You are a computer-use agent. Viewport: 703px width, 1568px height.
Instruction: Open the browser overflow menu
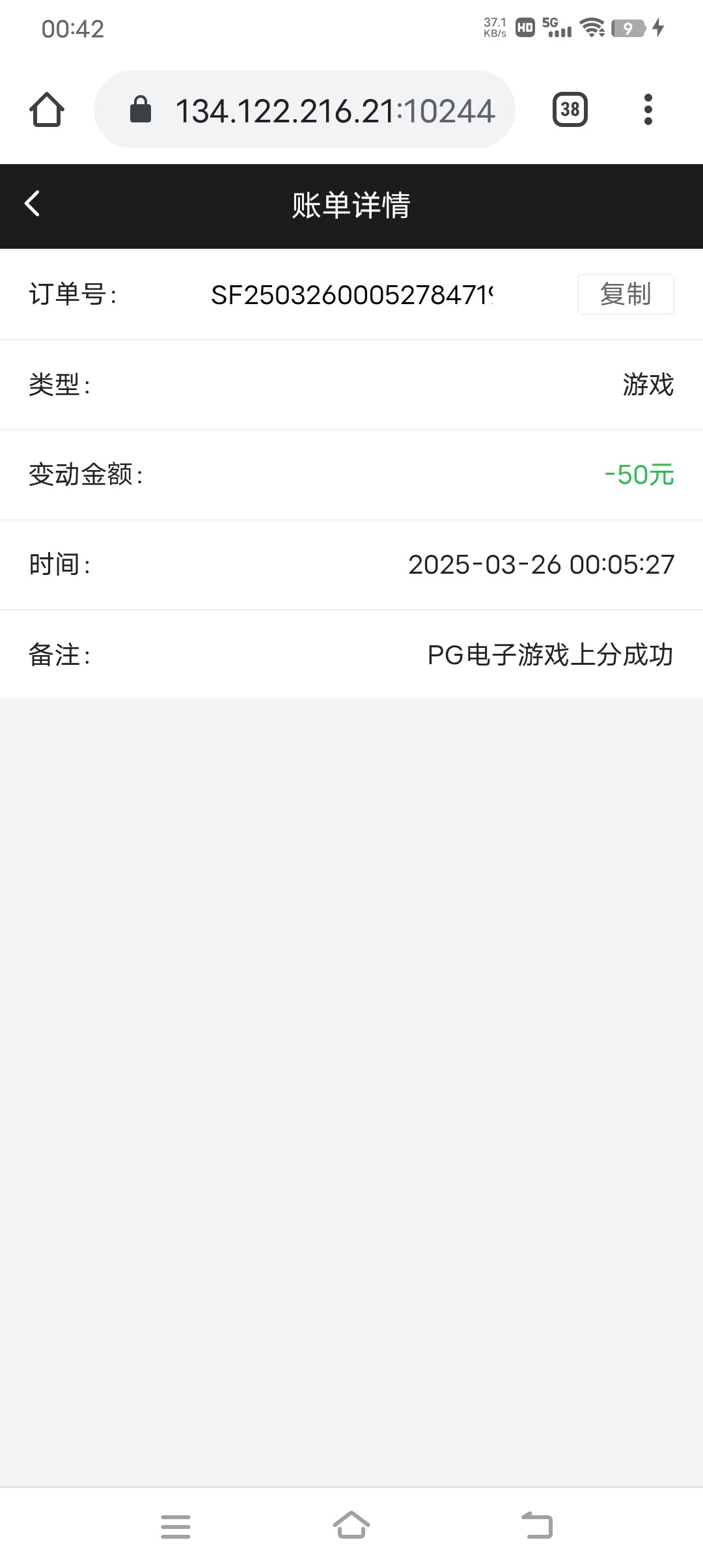click(x=648, y=109)
